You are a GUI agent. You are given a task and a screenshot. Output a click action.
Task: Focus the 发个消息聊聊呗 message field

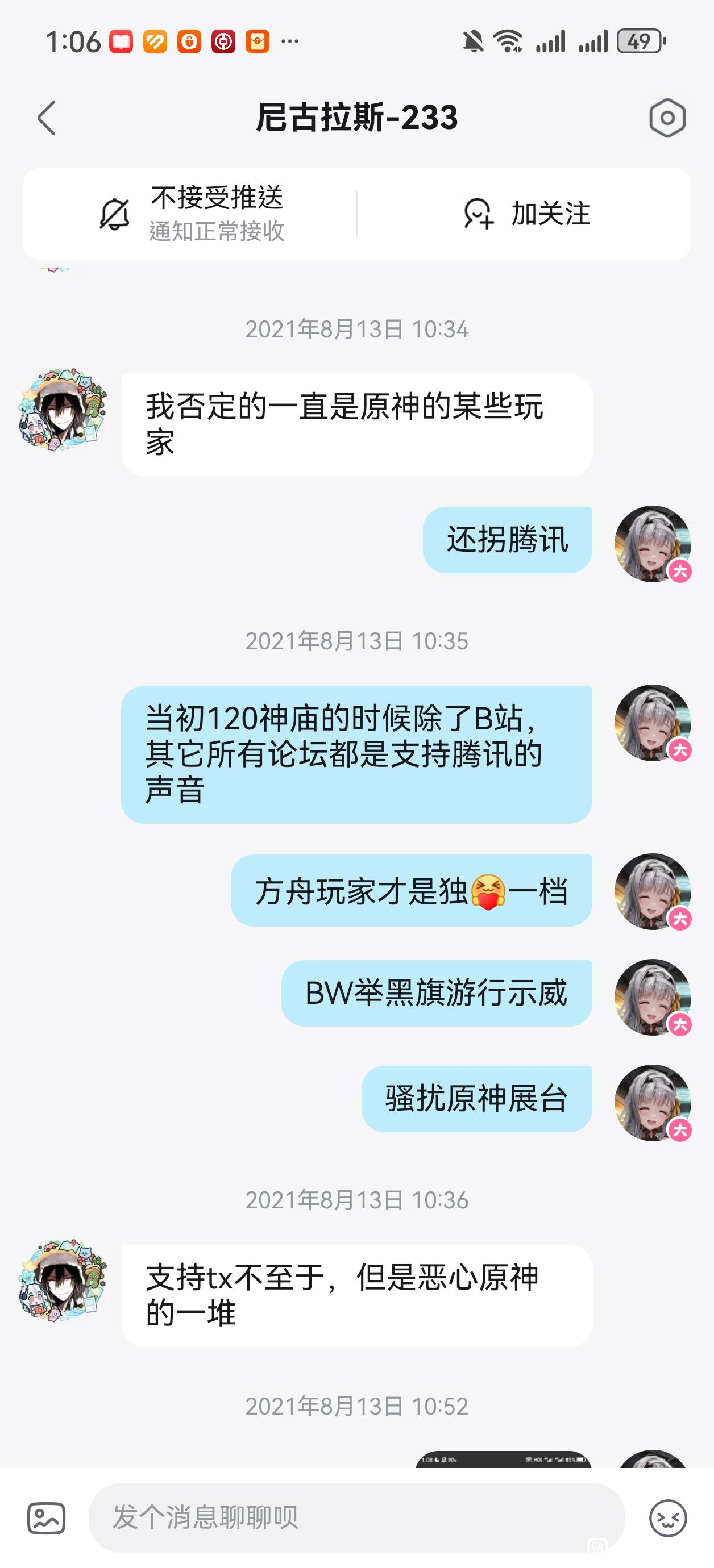[x=356, y=1517]
